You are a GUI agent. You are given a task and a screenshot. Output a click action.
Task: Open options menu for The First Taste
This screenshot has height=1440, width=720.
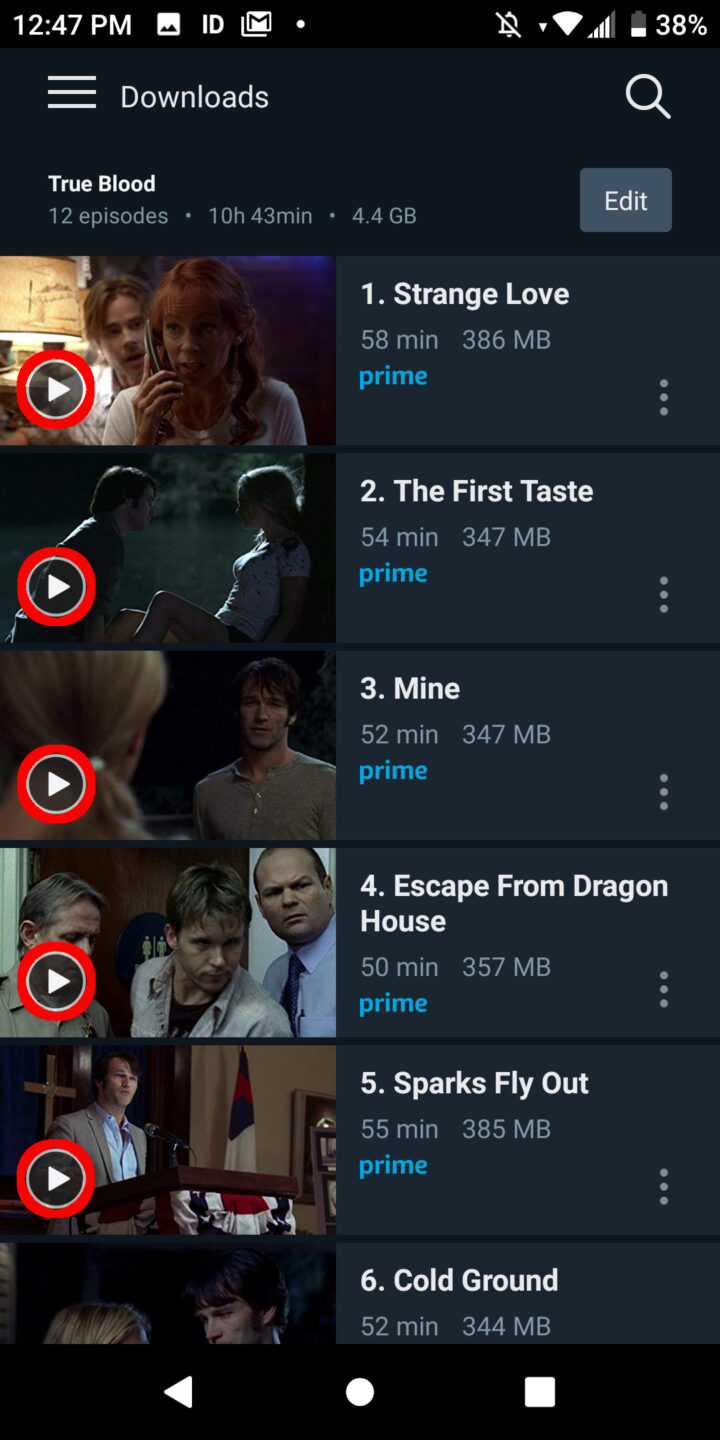[663, 594]
